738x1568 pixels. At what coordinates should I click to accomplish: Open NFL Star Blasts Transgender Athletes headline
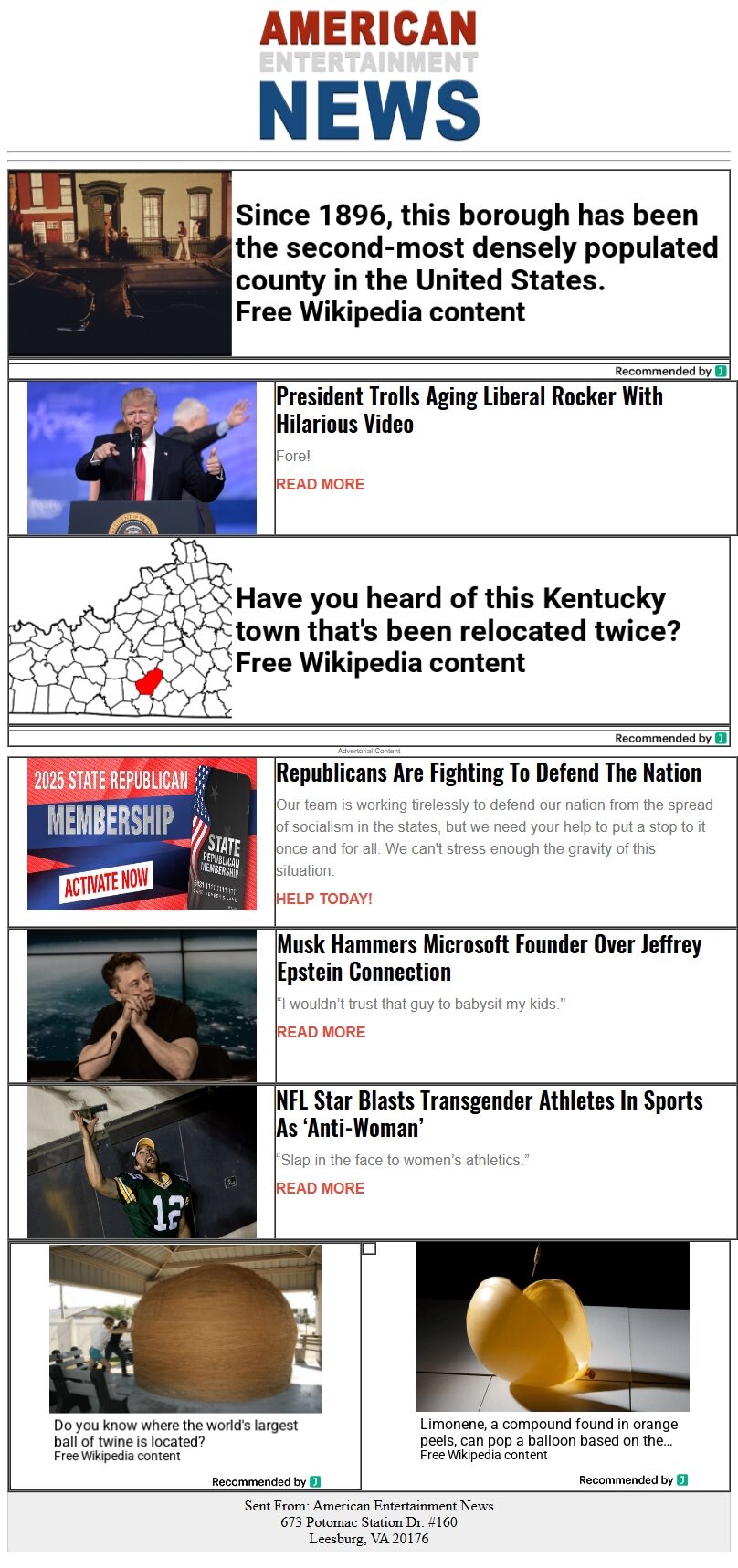tap(489, 1114)
